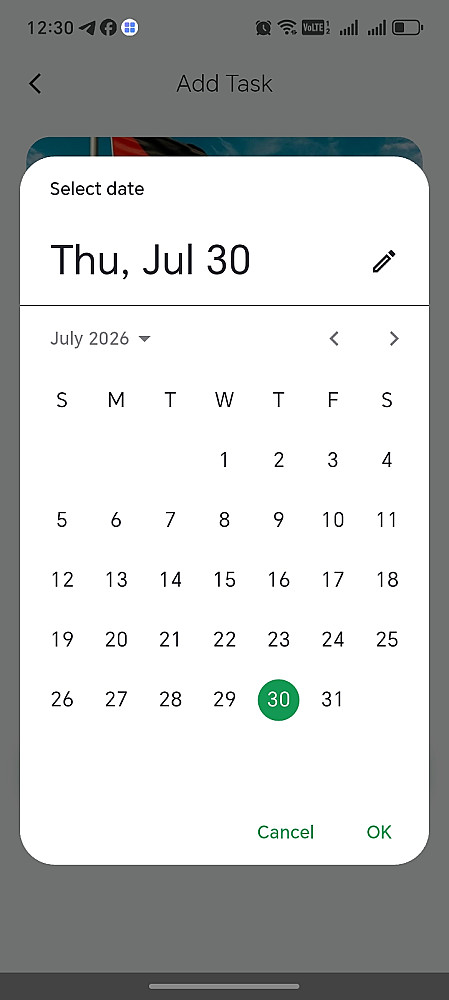
Task: Expand the July 2026 year dropdown
Action: point(100,339)
